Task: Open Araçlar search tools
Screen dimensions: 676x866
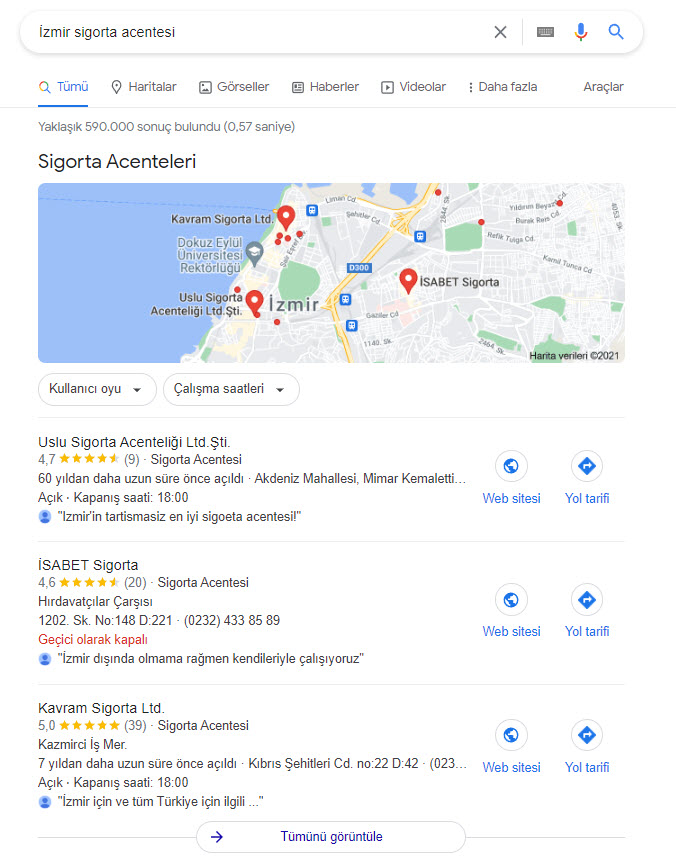Action: tap(603, 87)
